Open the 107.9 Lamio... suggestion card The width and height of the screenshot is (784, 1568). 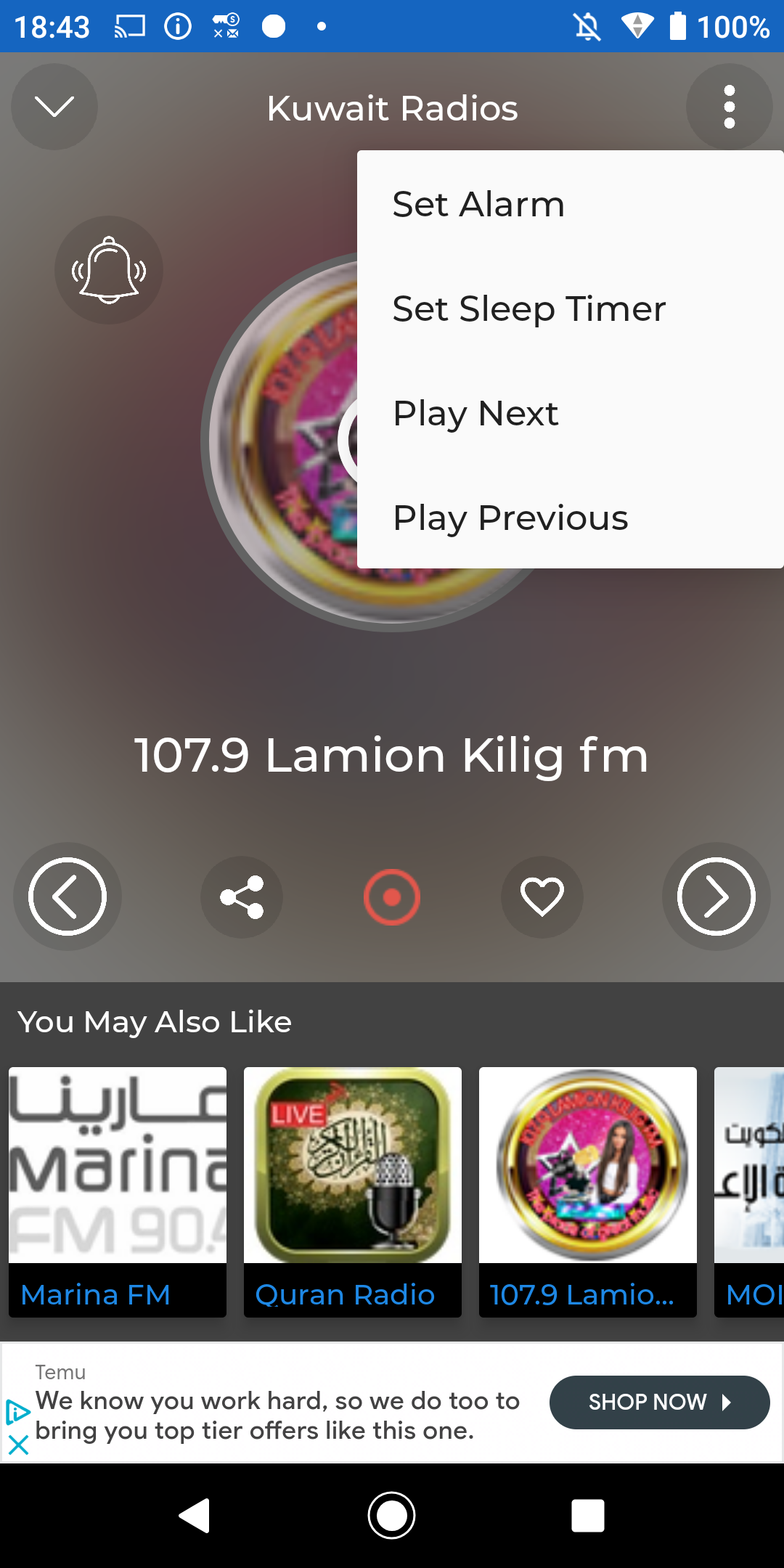[588, 1192]
